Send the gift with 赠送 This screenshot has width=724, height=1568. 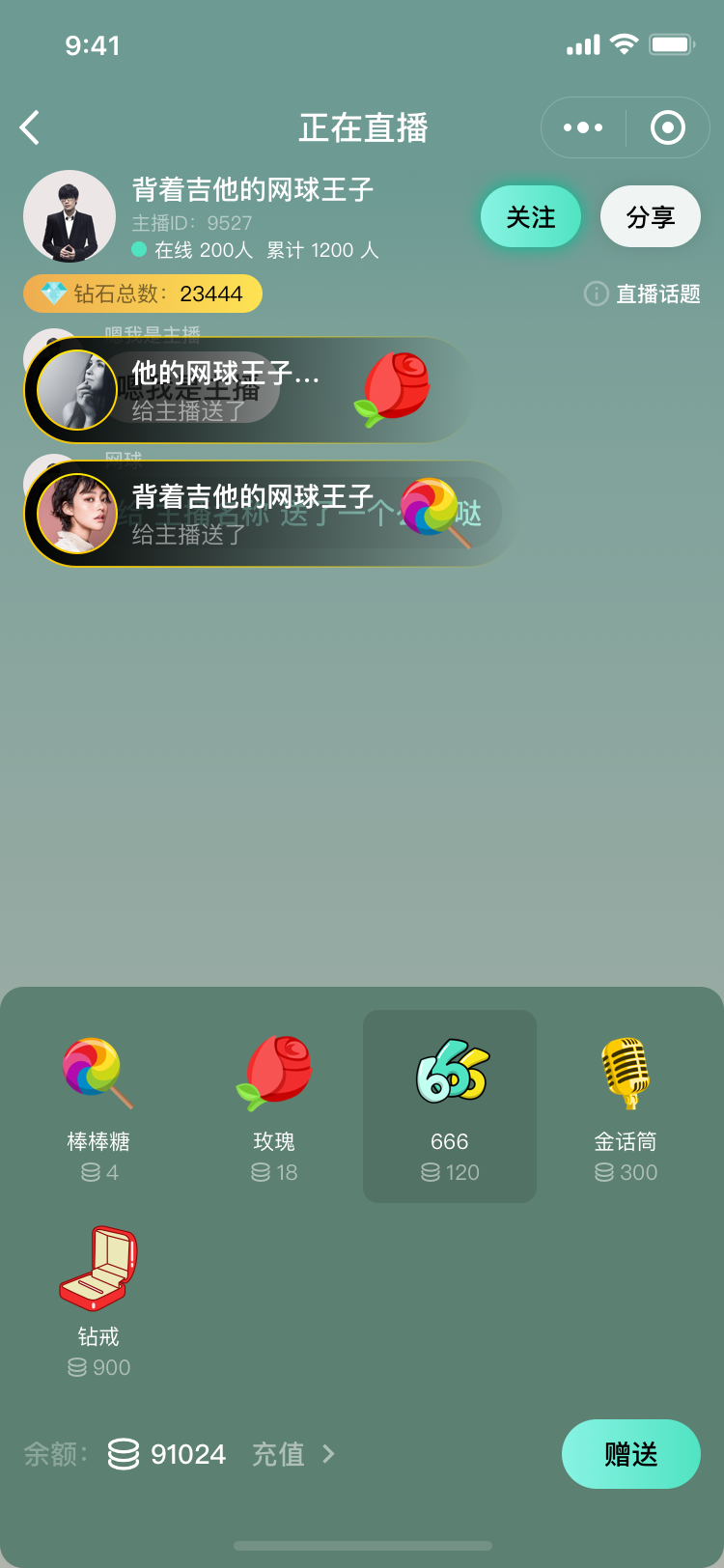630,1454
